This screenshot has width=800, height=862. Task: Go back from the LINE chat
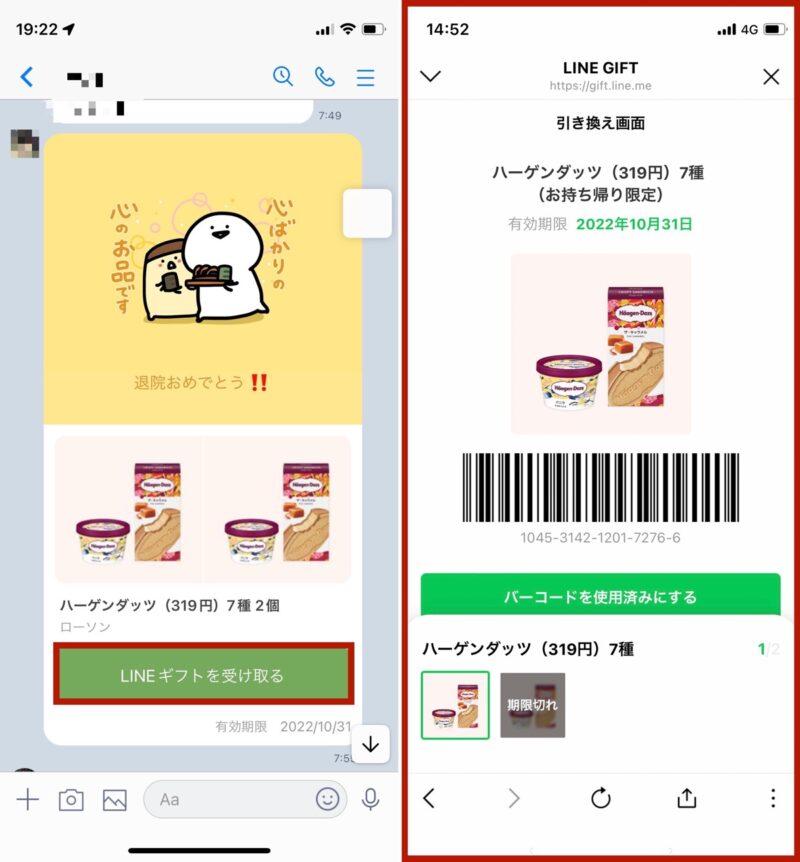point(27,77)
